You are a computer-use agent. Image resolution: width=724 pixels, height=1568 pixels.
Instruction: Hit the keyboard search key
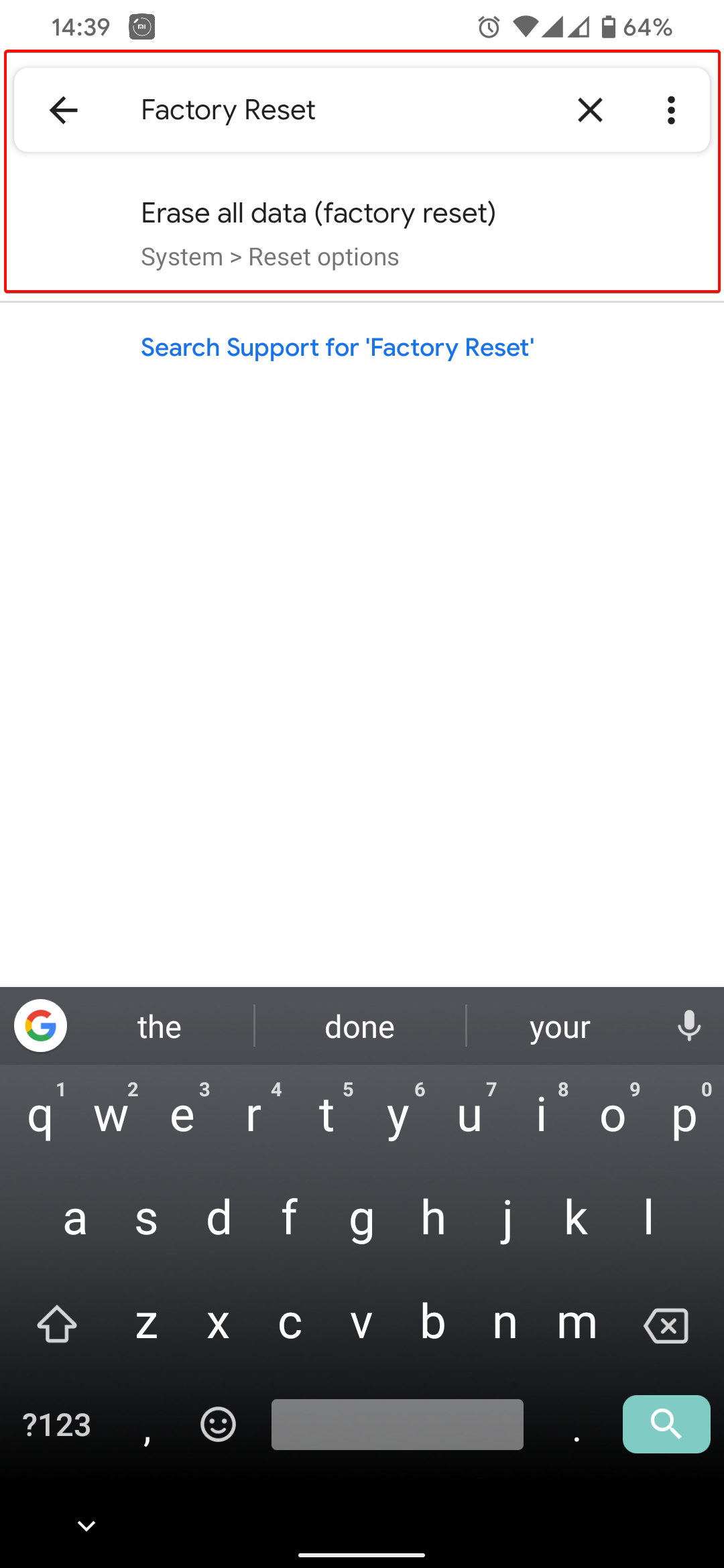click(x=666, y=1424)
